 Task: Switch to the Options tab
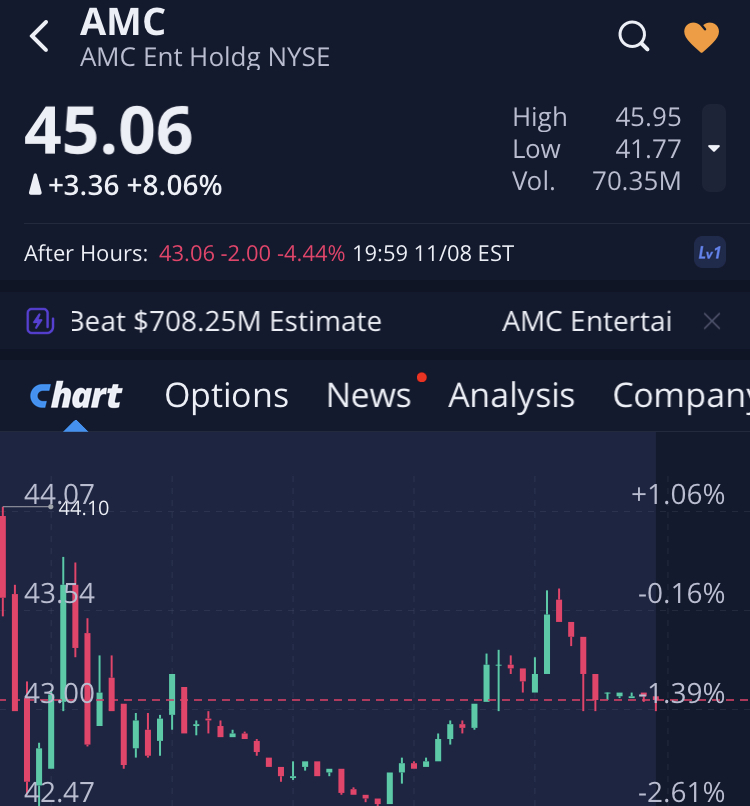tap(226, 396)
